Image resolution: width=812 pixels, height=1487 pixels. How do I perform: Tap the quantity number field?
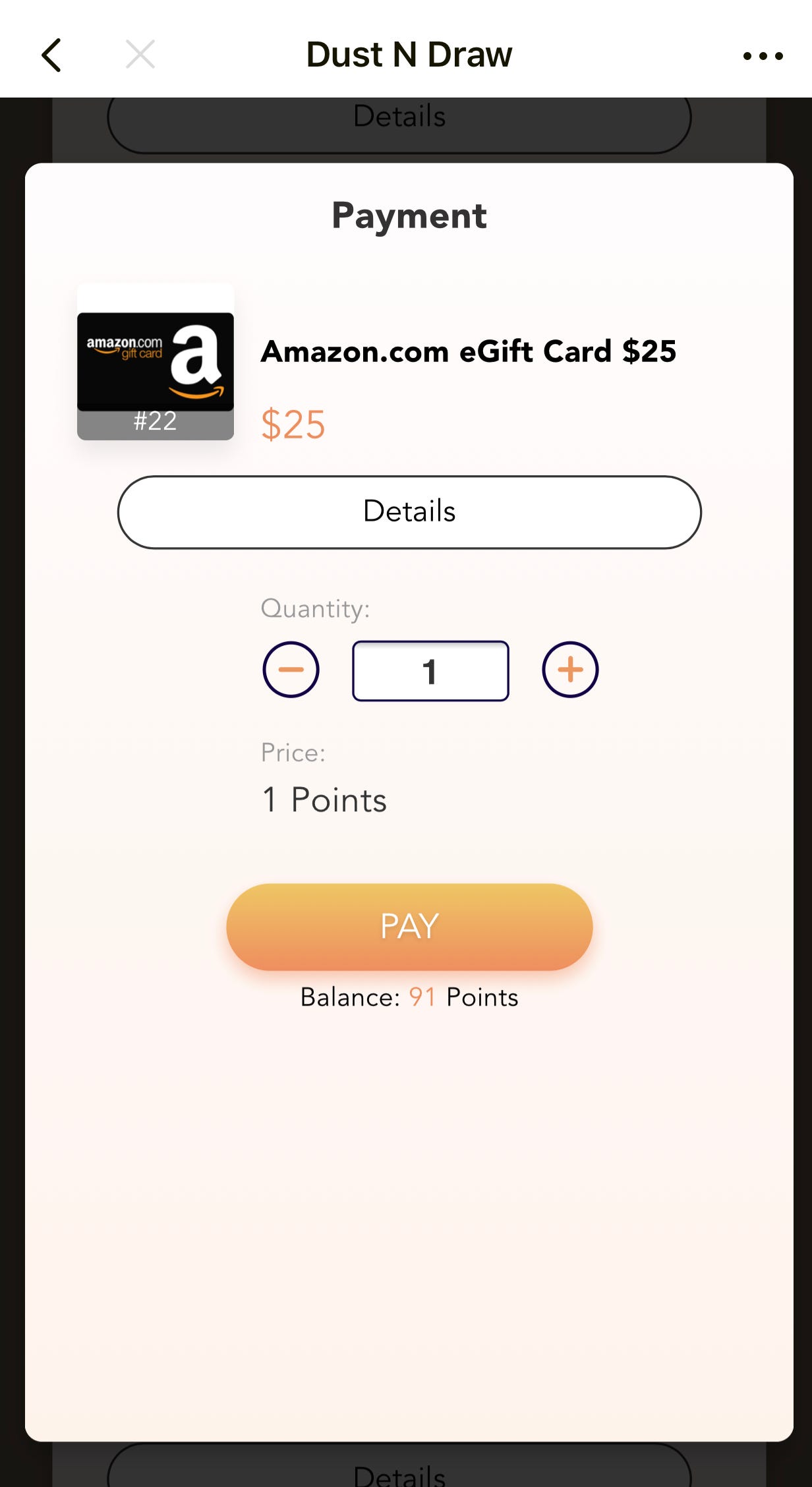(x=430, y=671)
